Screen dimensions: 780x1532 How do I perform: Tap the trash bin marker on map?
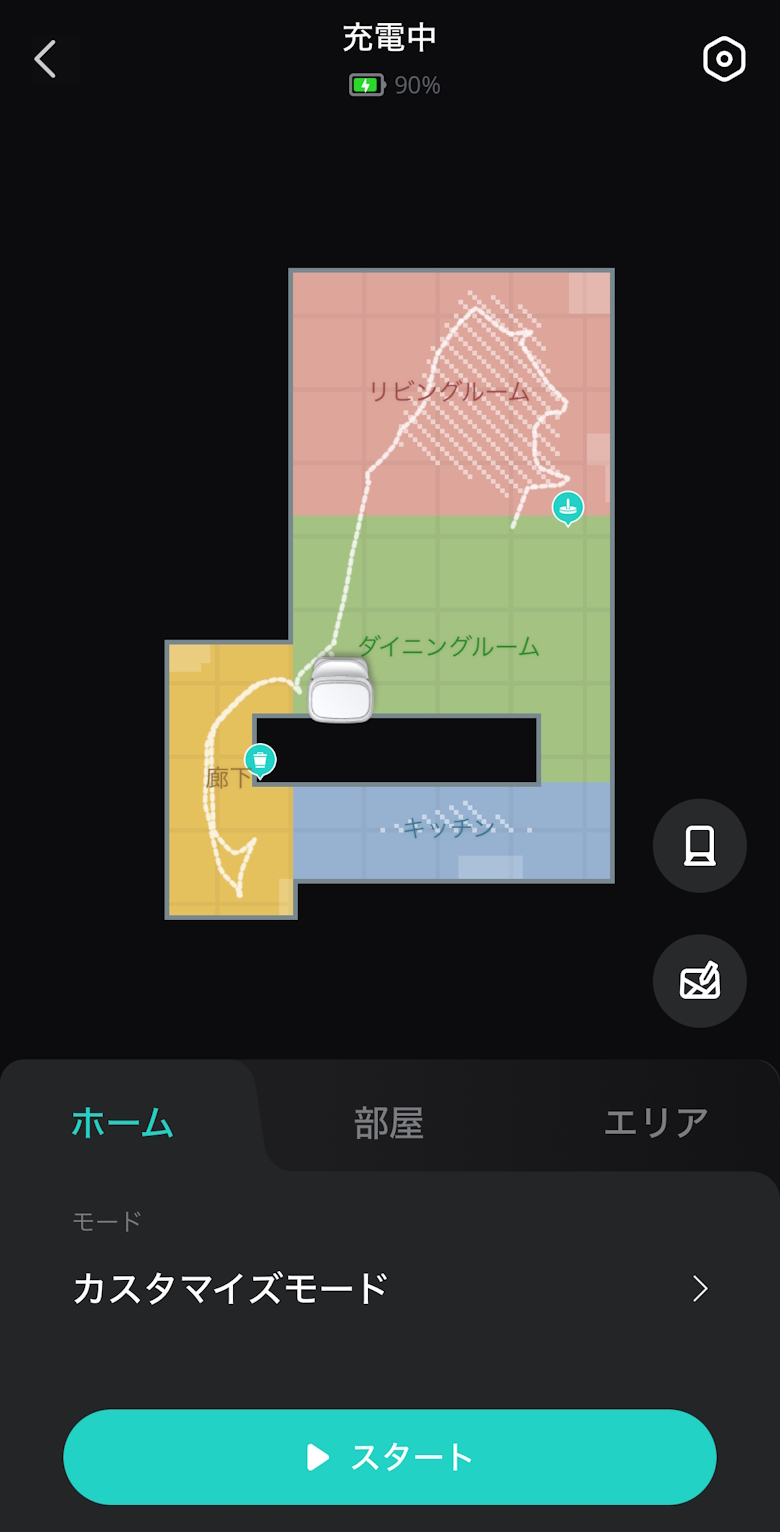click(260, 760)
